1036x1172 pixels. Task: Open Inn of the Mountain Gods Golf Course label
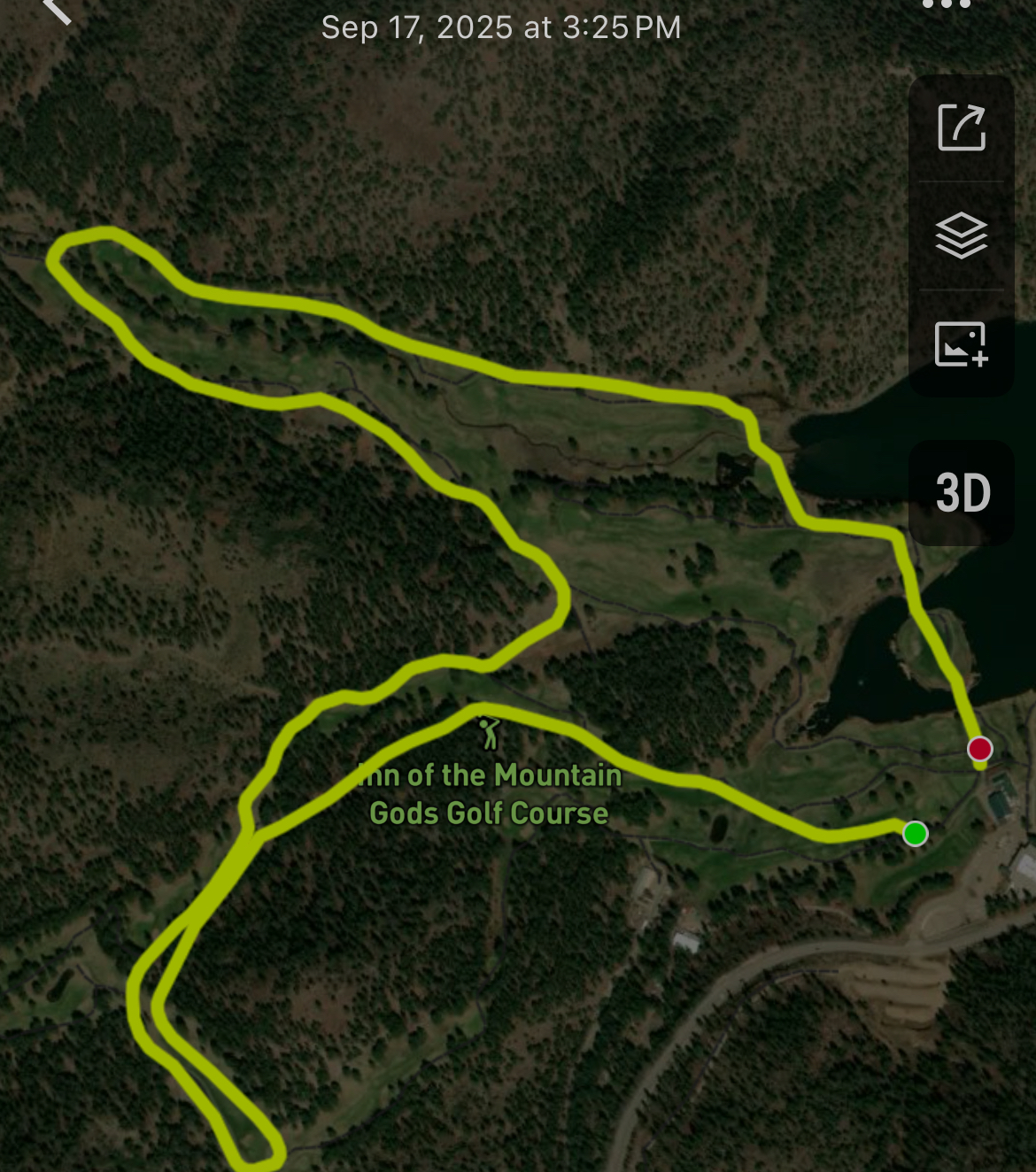coord(490,793)
